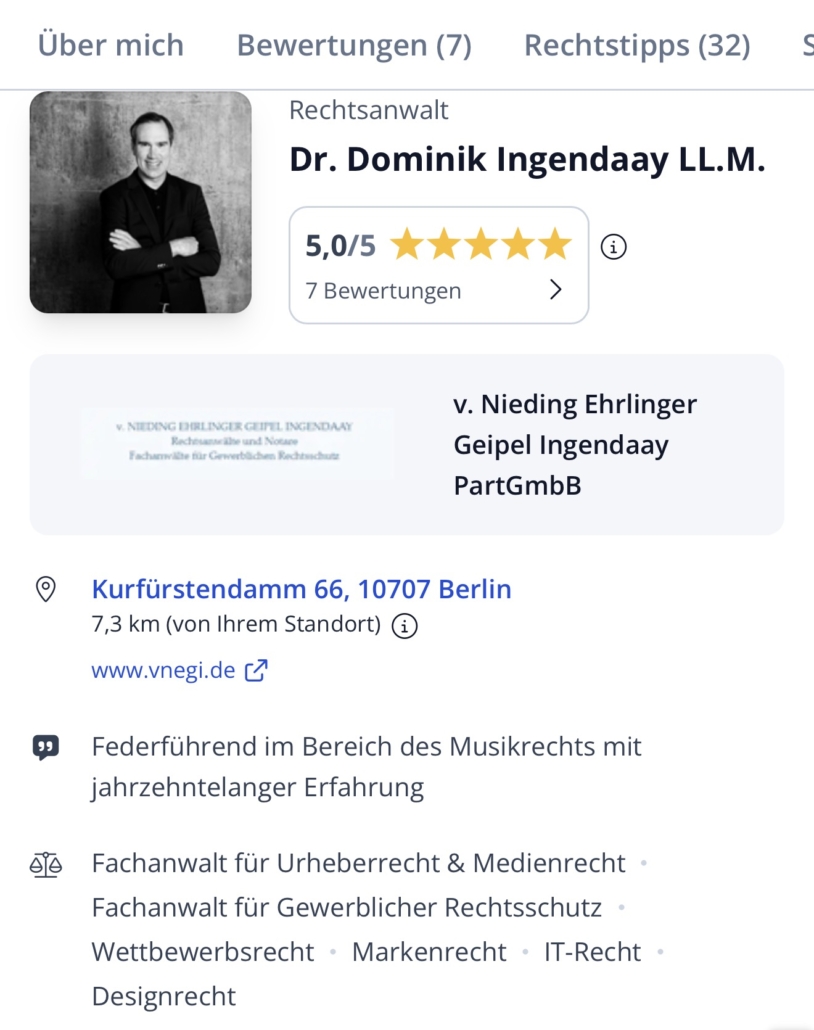View the lawyer's profile photo
This screenshot has height=1030, width=814.
[x=141, y=202]
